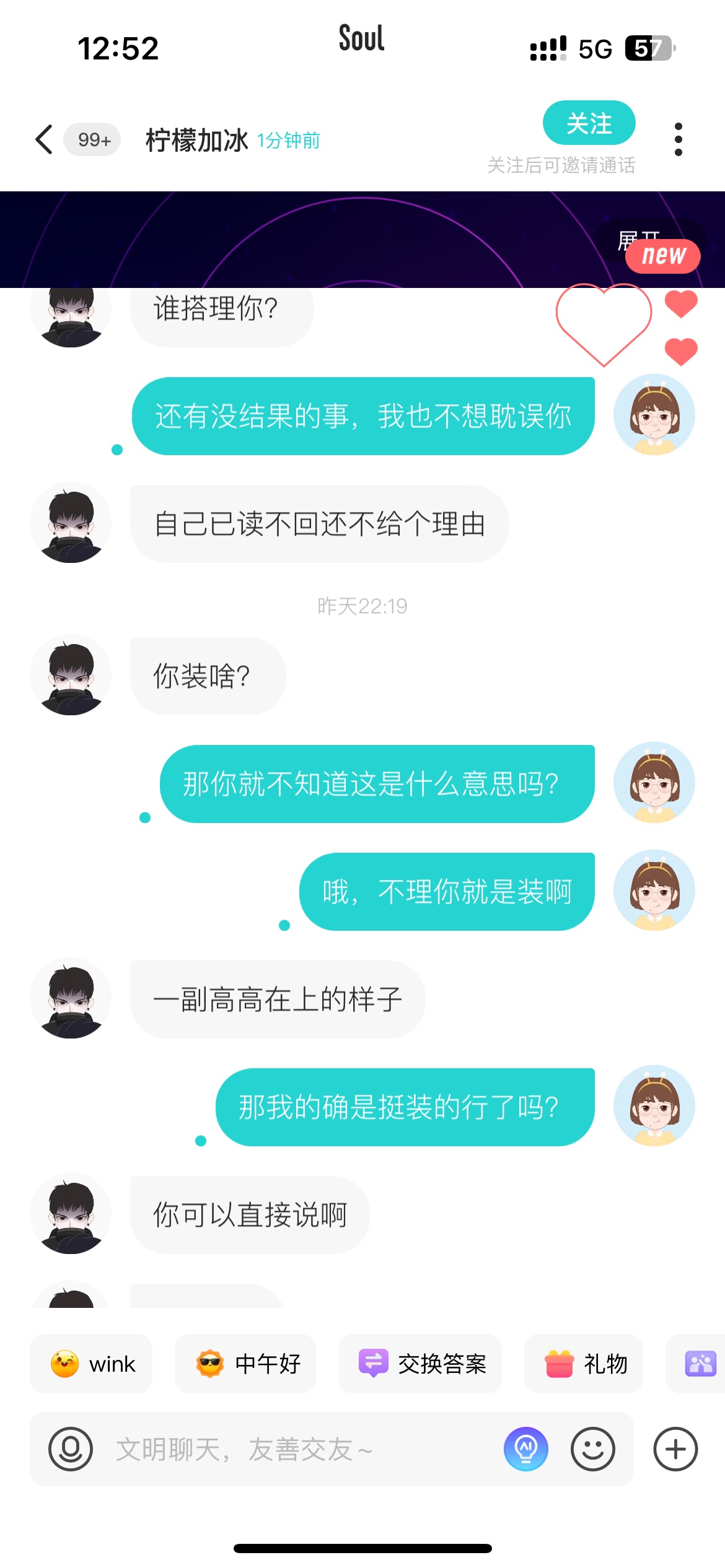The image size is (725, 1568).
Task: Open the three-dot overflow menu
Action: [678, 139]
